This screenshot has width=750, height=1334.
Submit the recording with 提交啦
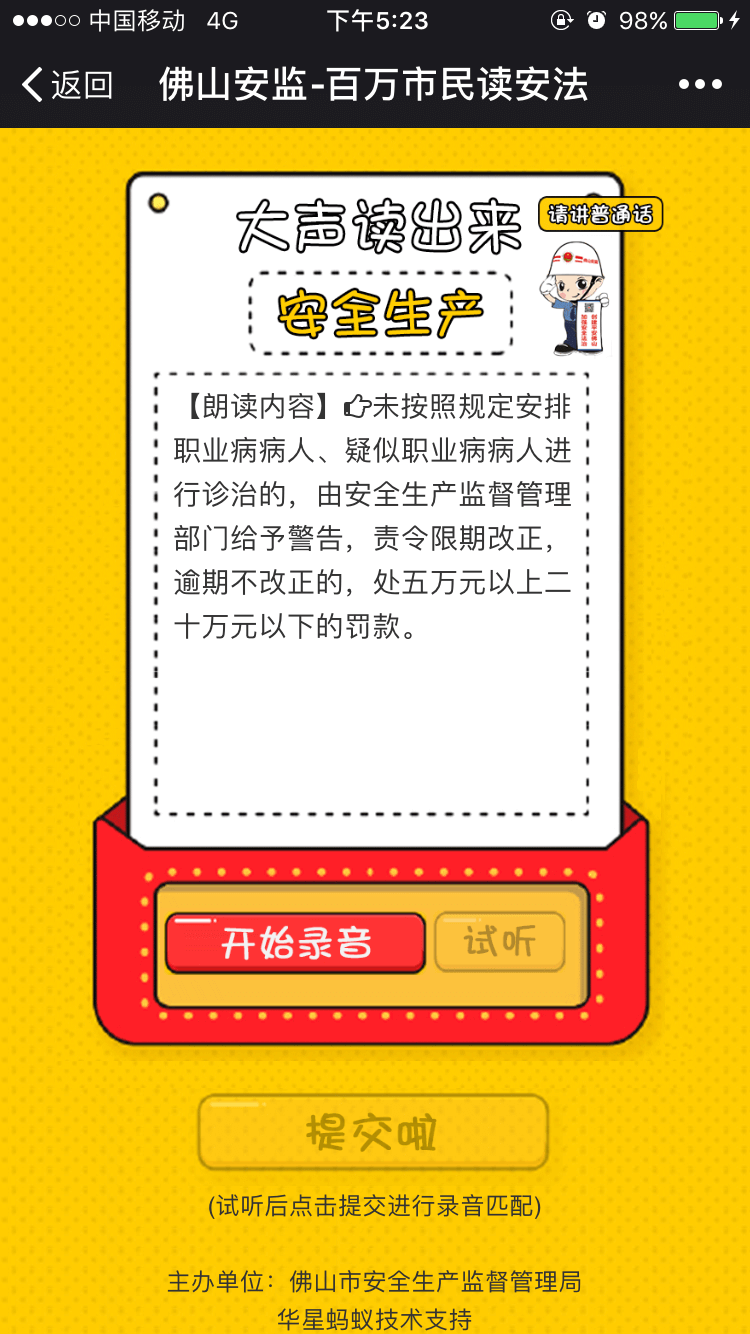coord(373,1132)
